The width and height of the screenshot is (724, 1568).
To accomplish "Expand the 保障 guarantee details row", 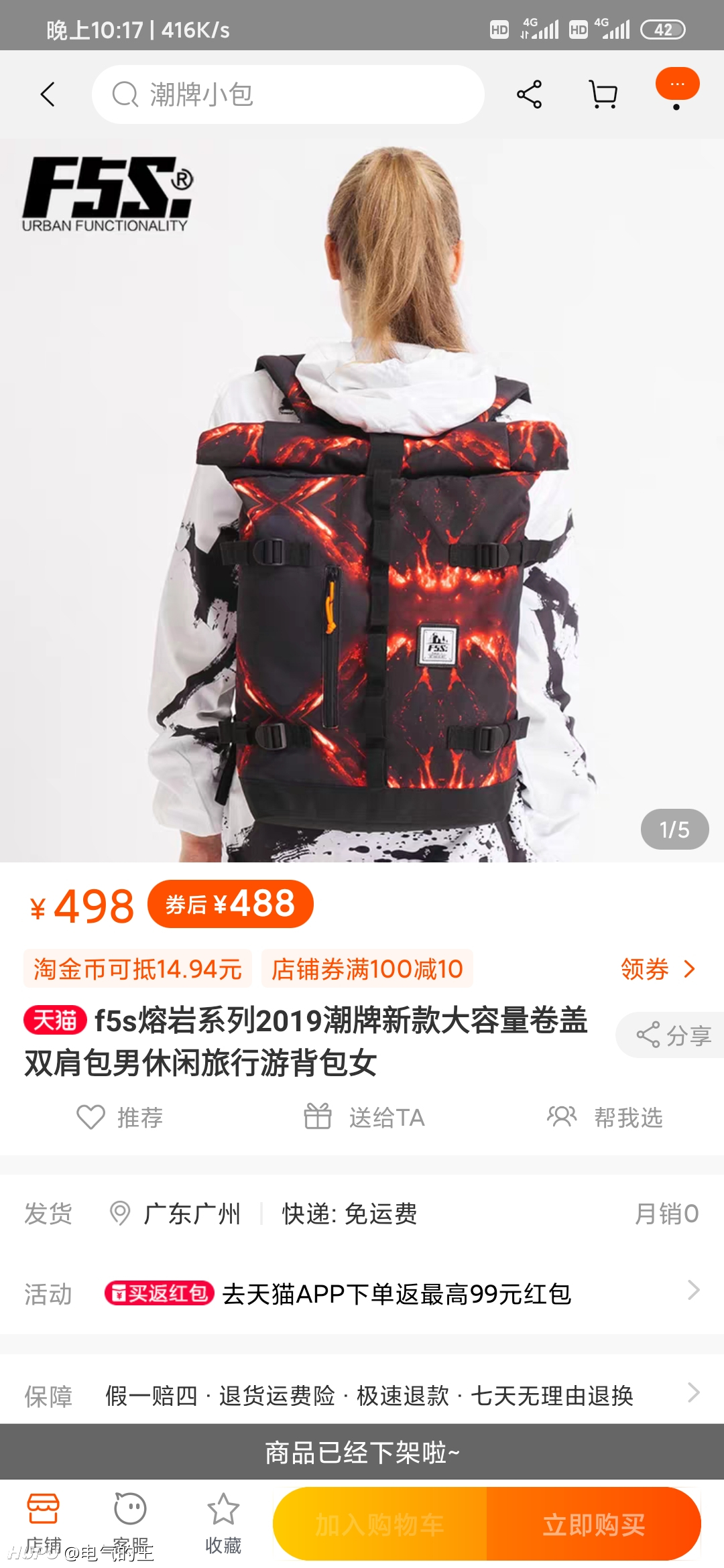I will (362, 1396).
